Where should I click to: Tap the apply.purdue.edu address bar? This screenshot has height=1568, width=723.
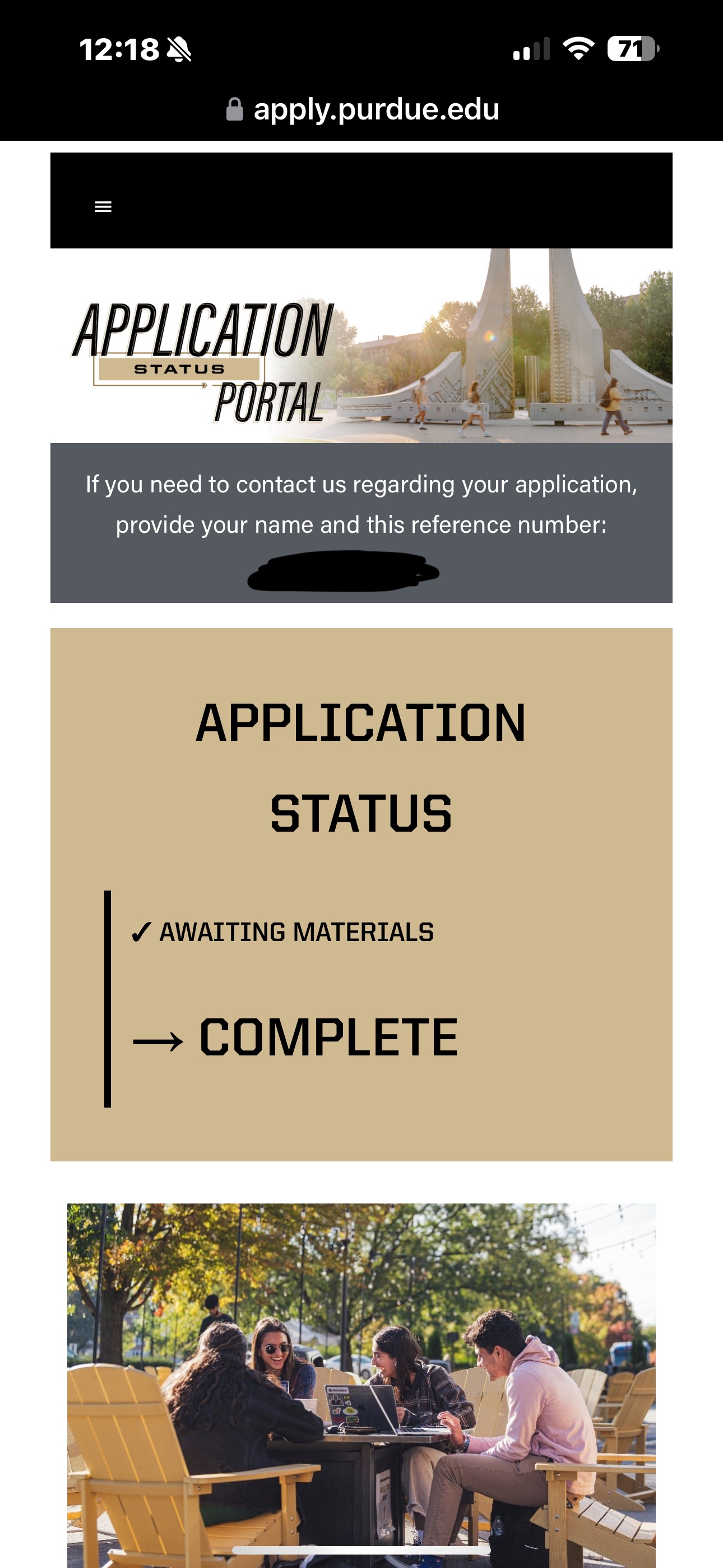coord(362,109)
